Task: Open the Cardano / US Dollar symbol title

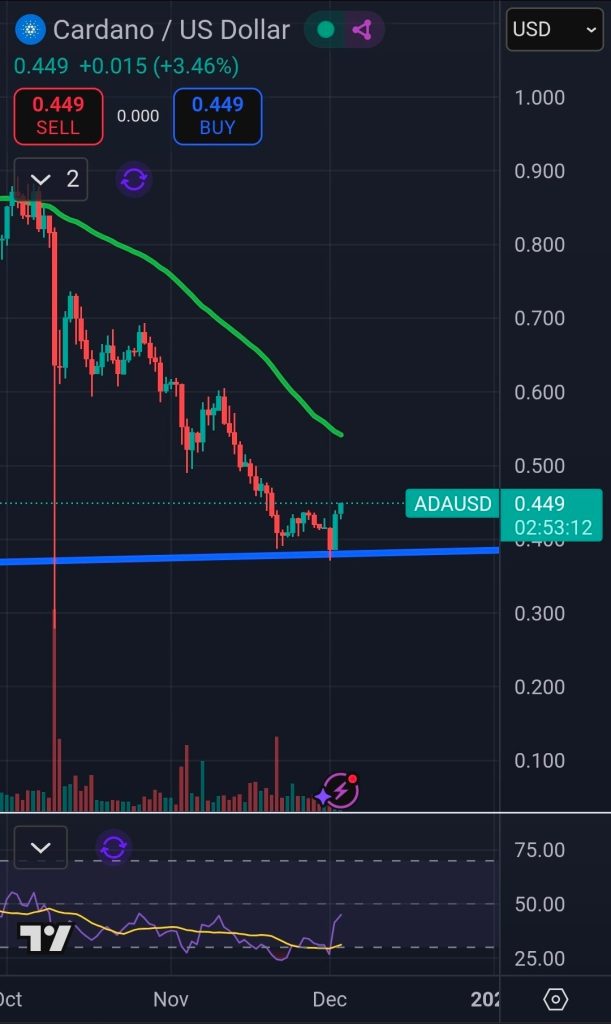Action: coord(170,30)
